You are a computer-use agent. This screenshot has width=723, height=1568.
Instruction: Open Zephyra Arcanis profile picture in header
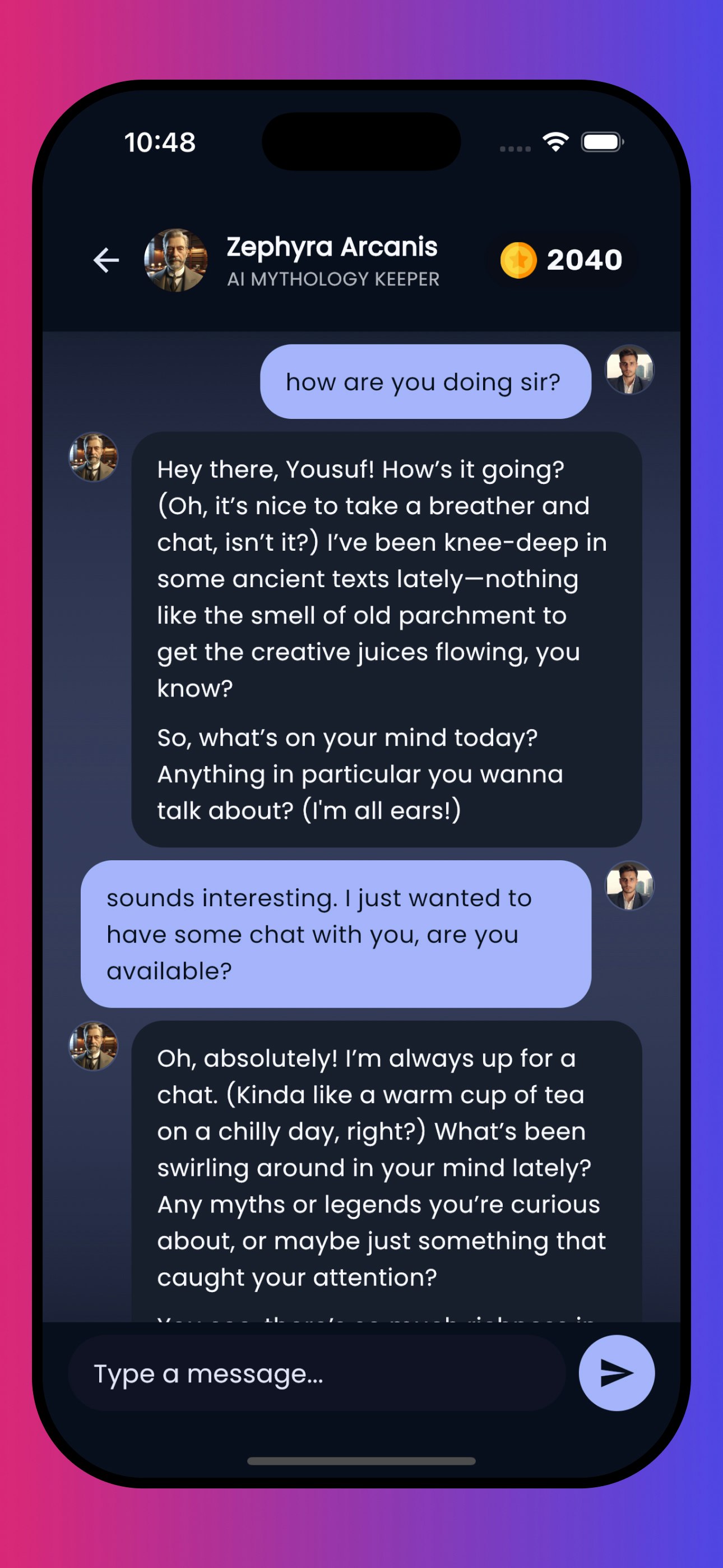pos(176,261)
